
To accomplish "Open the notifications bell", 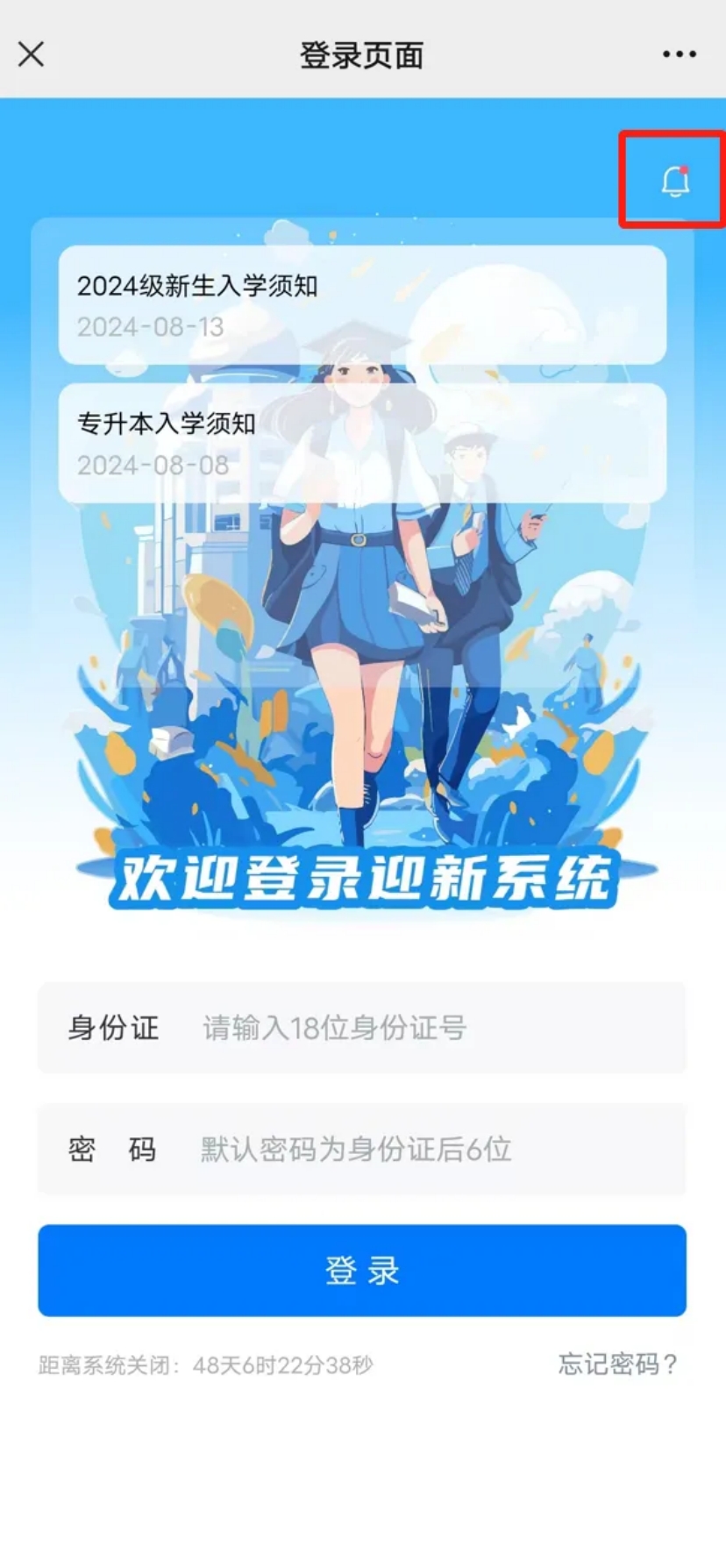I will [674, 182].
